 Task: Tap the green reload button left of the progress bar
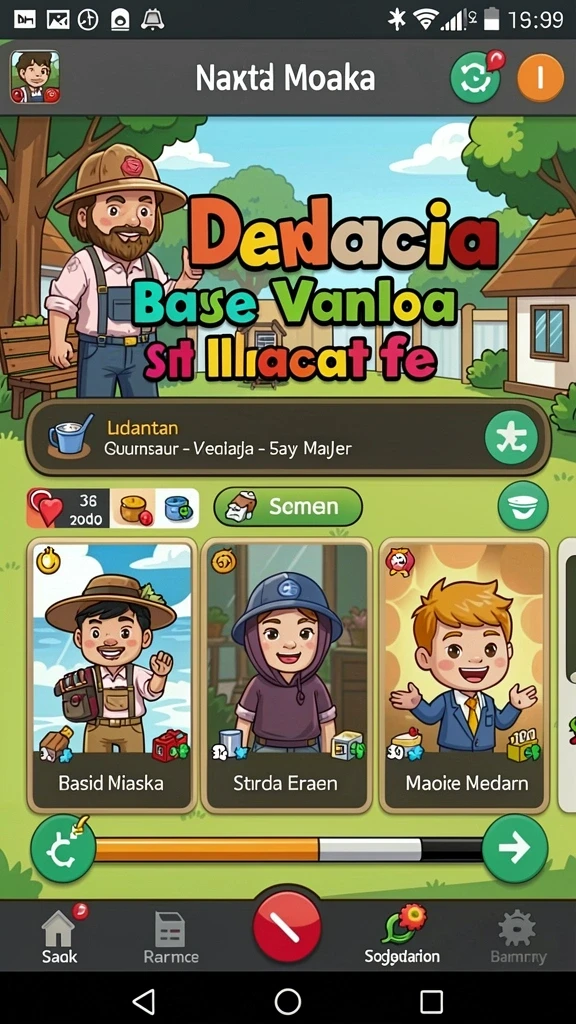[63, 850]
